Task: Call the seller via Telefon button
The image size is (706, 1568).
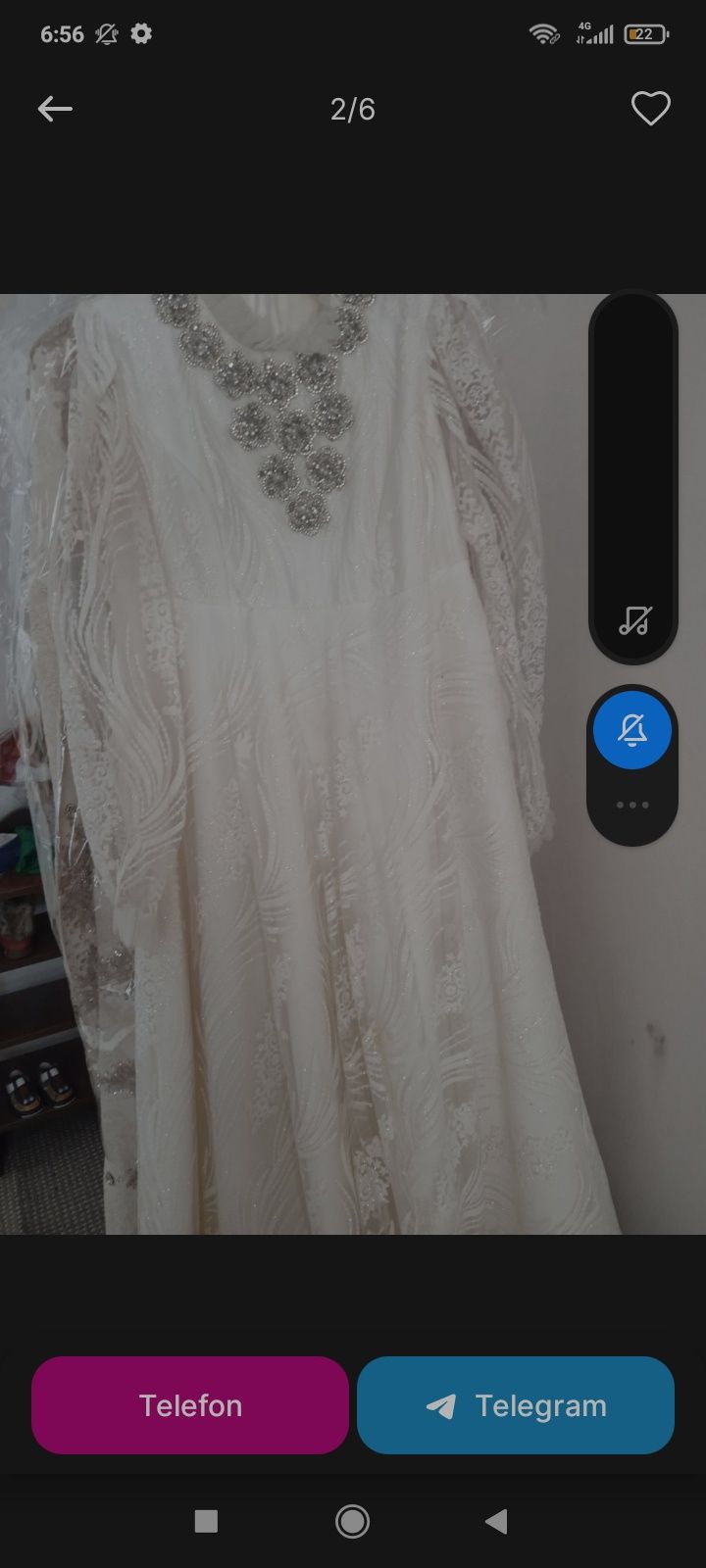Action: tap(190, 1405)
